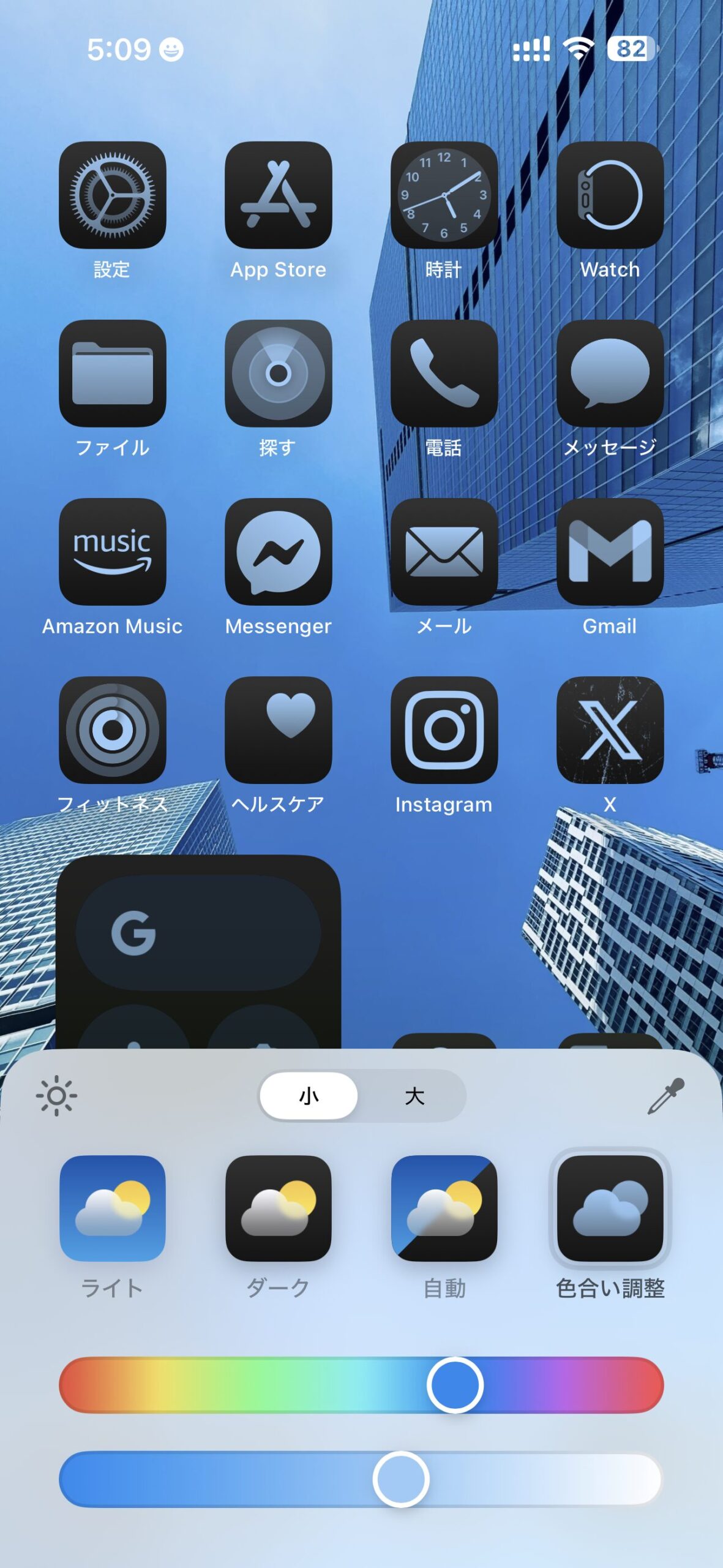Tap the Google search widget bar
This screenshot has height=1568, width=723.
coord(198,932)
